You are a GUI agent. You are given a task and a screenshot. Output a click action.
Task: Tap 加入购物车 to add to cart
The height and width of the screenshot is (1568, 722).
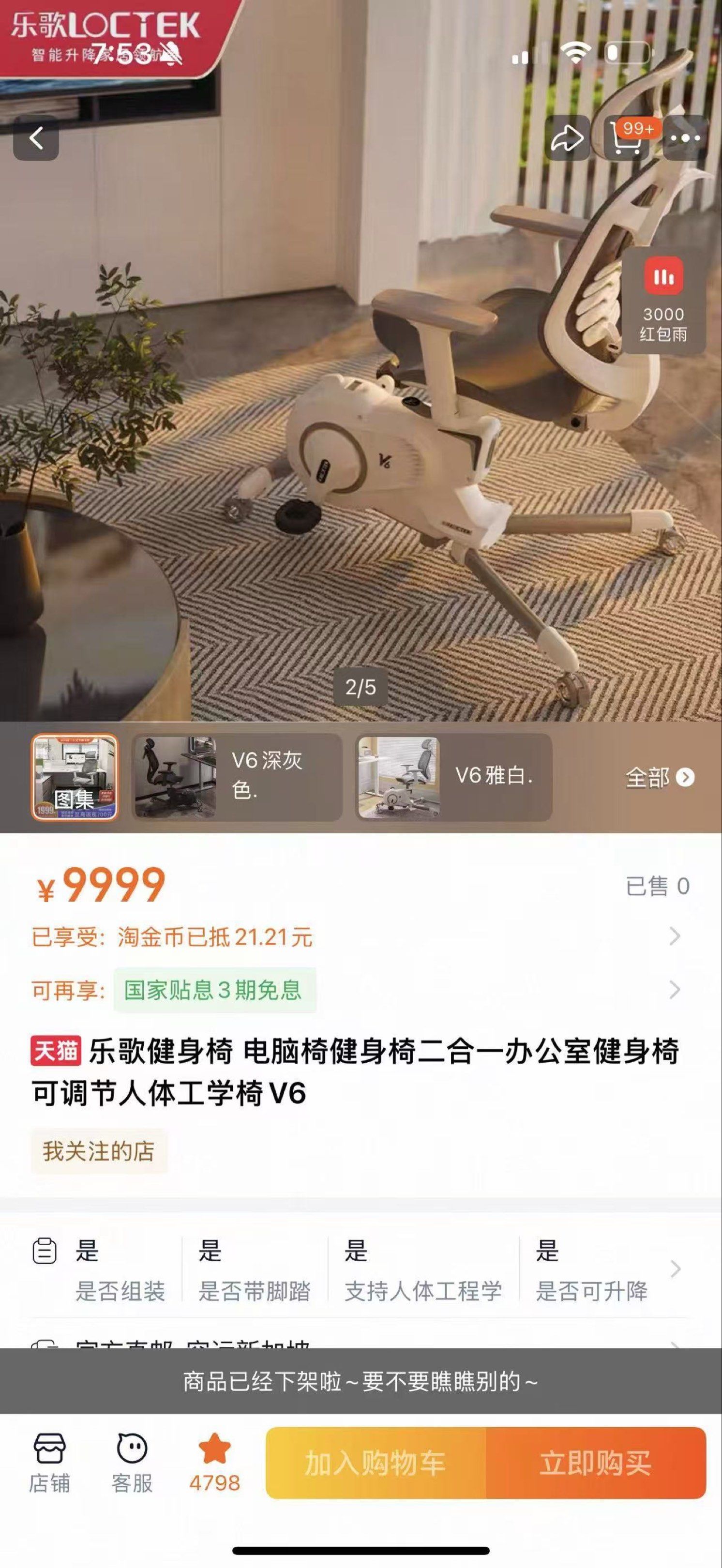coord(376,1462)
